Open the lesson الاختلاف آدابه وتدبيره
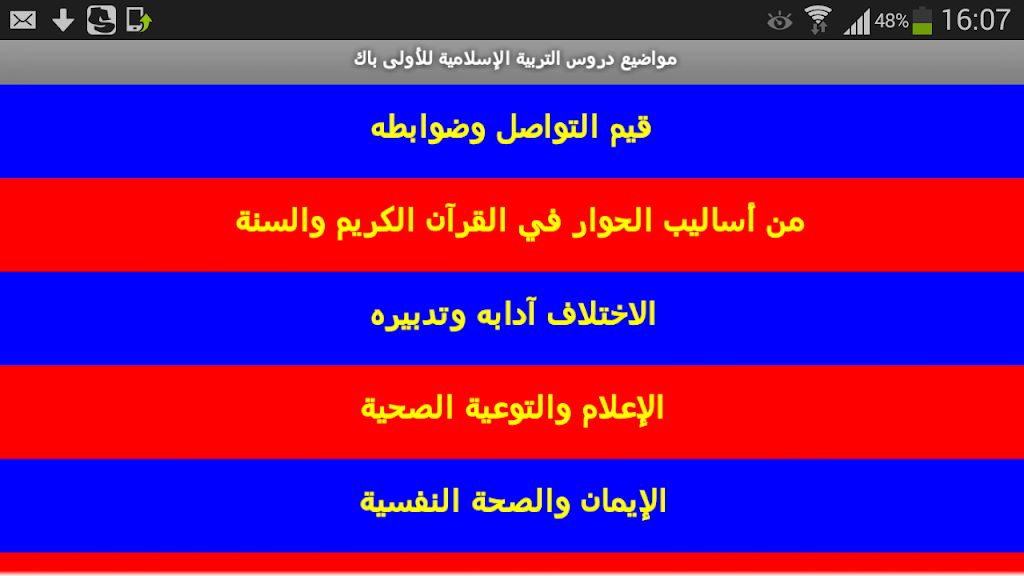Viewport: 1024px width, 576px height. tap(512, 316)
